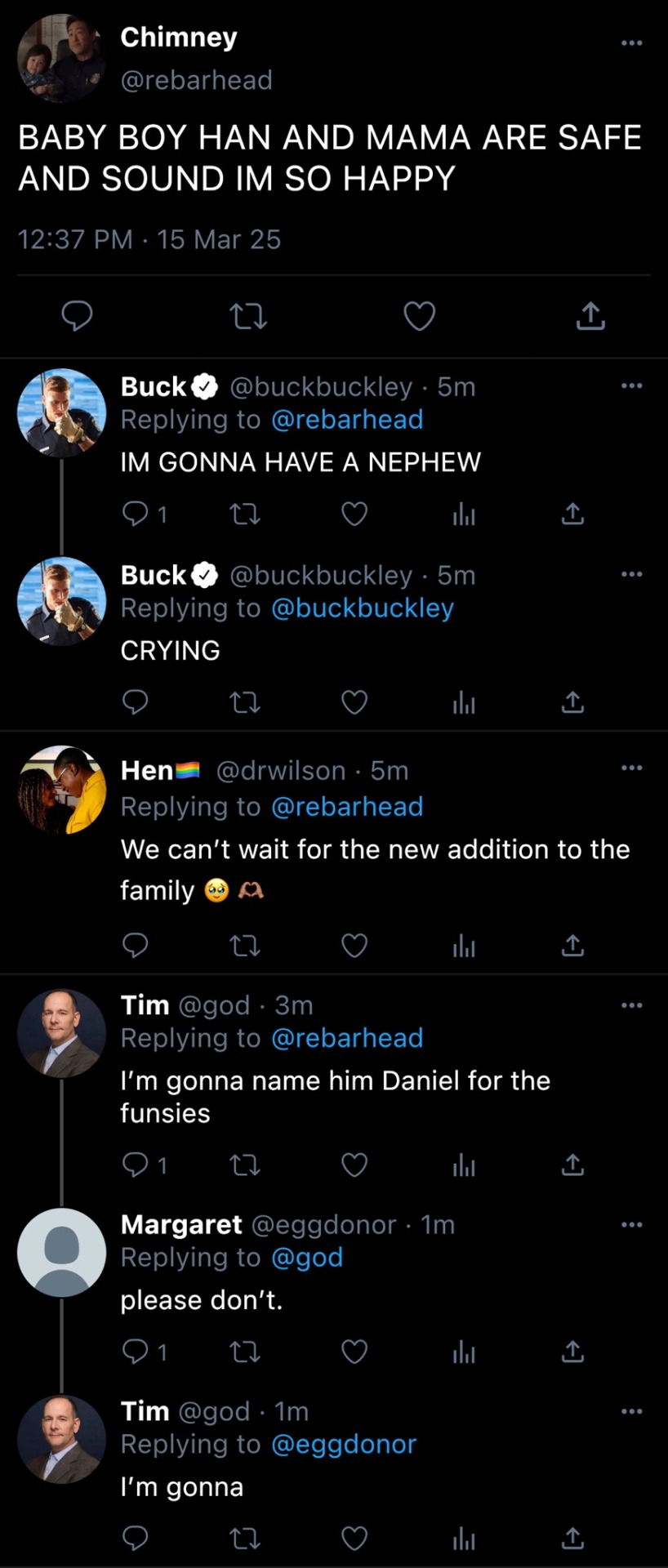Open the @buckbuckley mention link
This screenshot has height=1568, width=668.
[x=362, y=608]
